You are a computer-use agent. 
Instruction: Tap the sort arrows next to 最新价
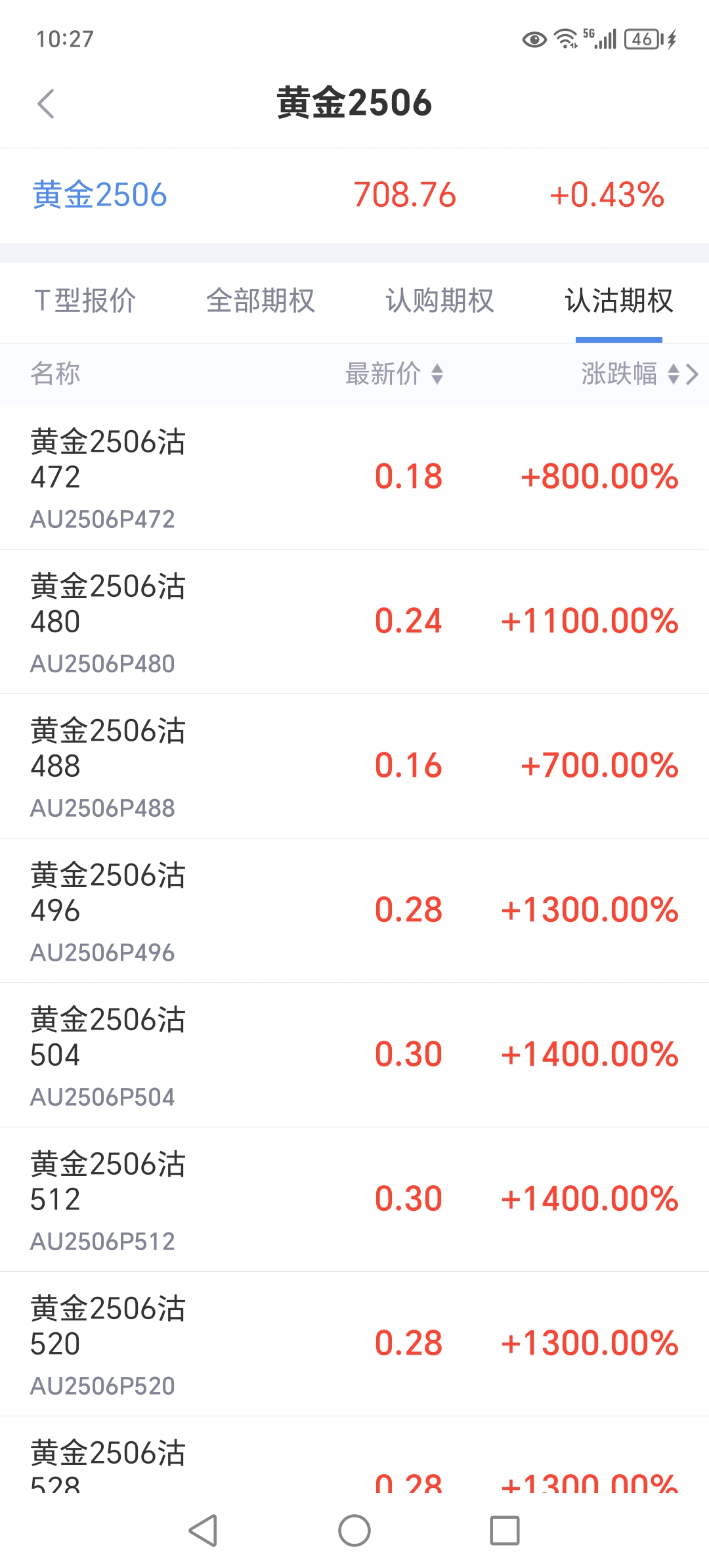coord(437,374)
